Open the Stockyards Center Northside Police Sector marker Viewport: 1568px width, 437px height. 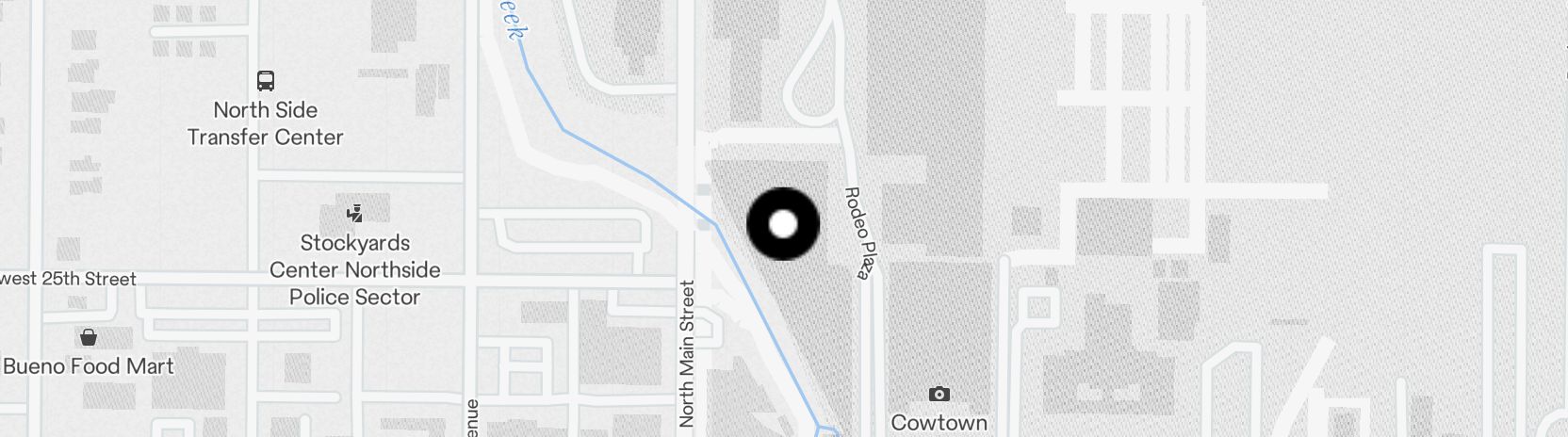[354, 214]
